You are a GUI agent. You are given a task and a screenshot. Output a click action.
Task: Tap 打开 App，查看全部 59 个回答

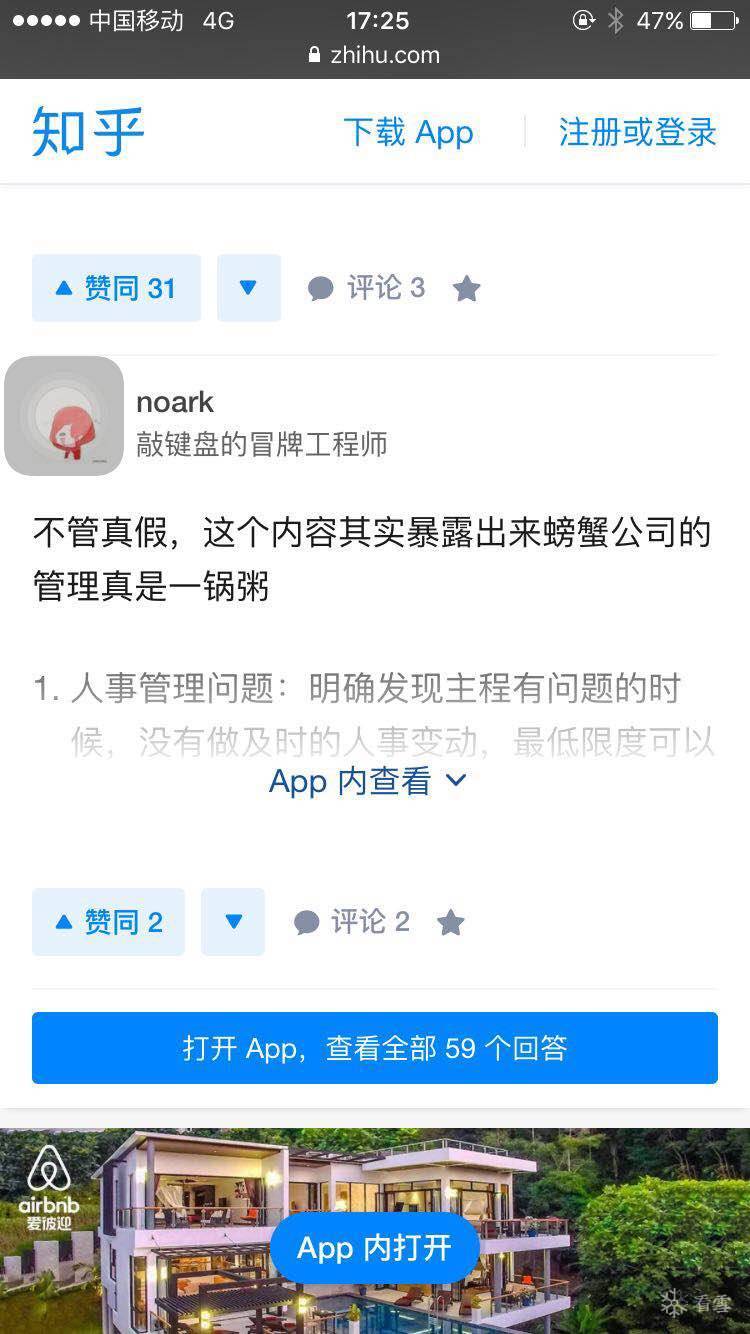(375, 1048)
